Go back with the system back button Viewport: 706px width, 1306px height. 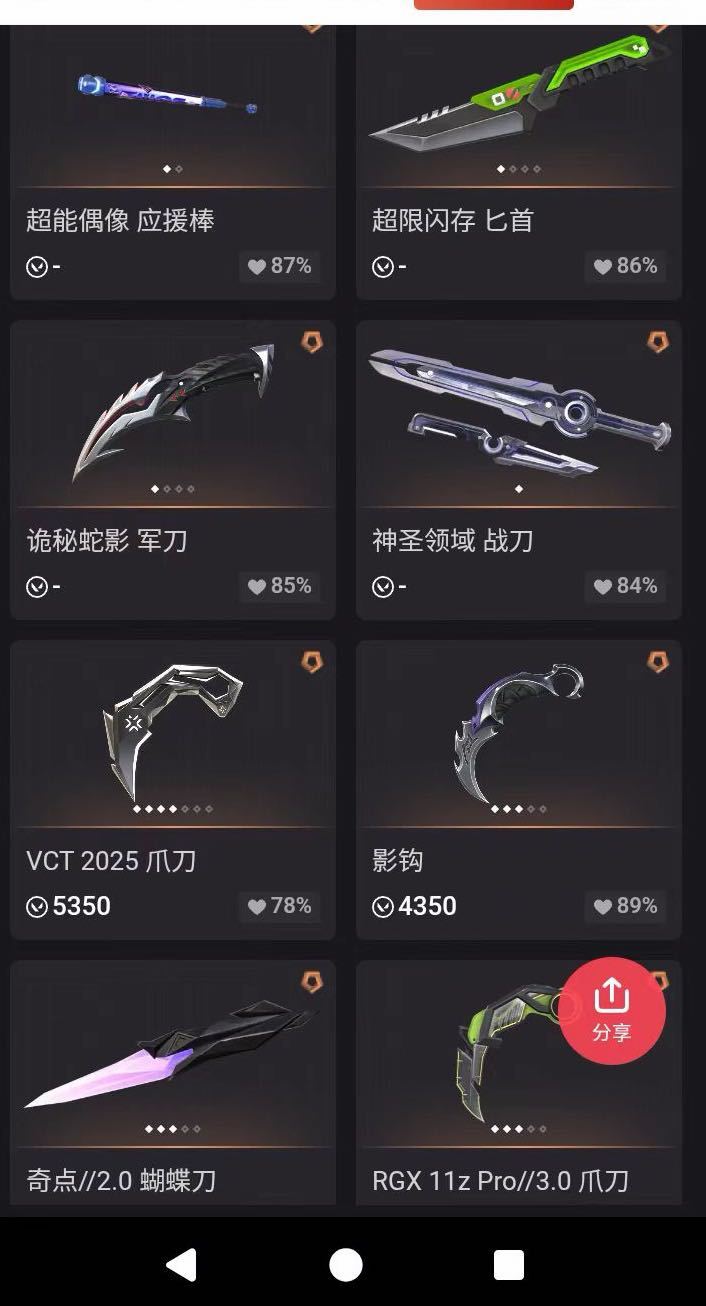pyautogui.click(x=181, y=1265)
